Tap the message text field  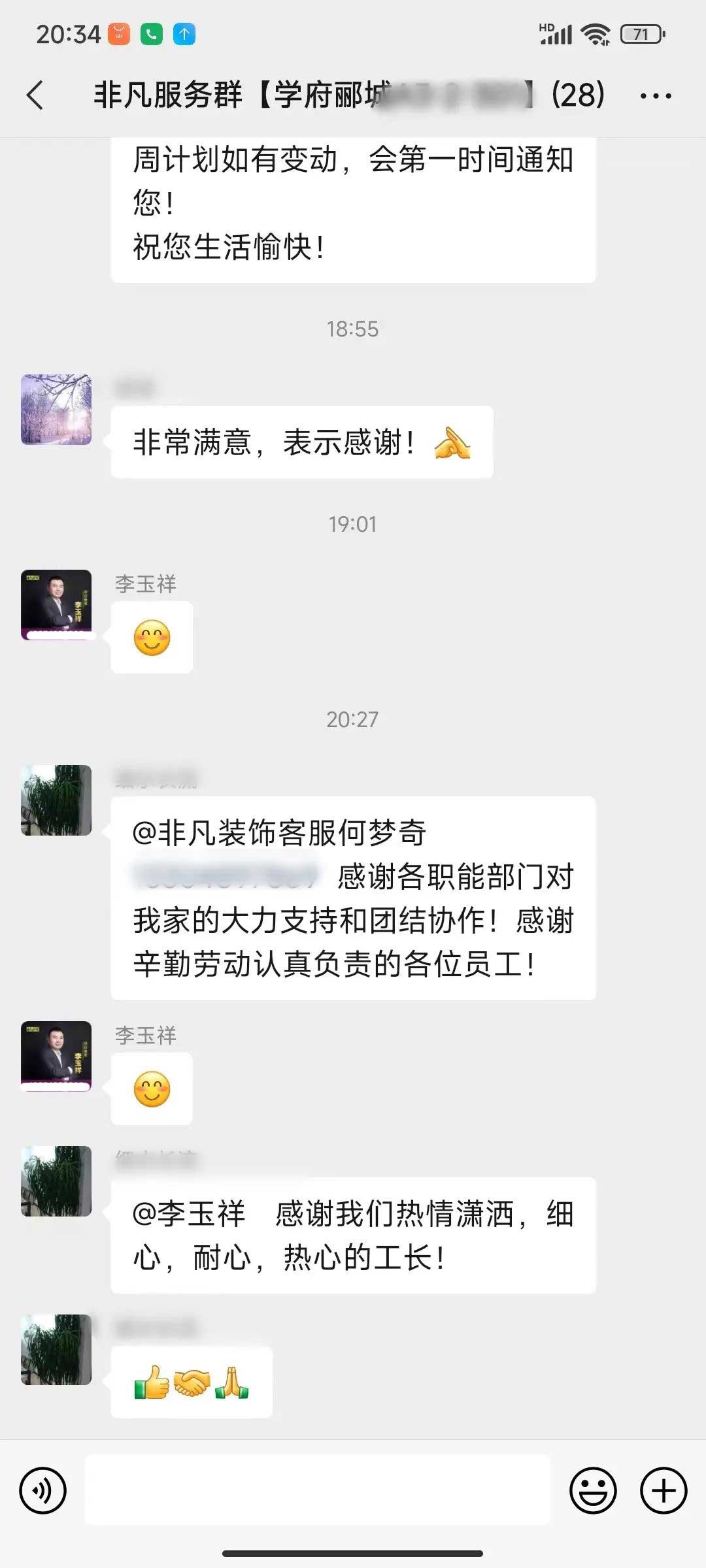[x=318, y=1490]
